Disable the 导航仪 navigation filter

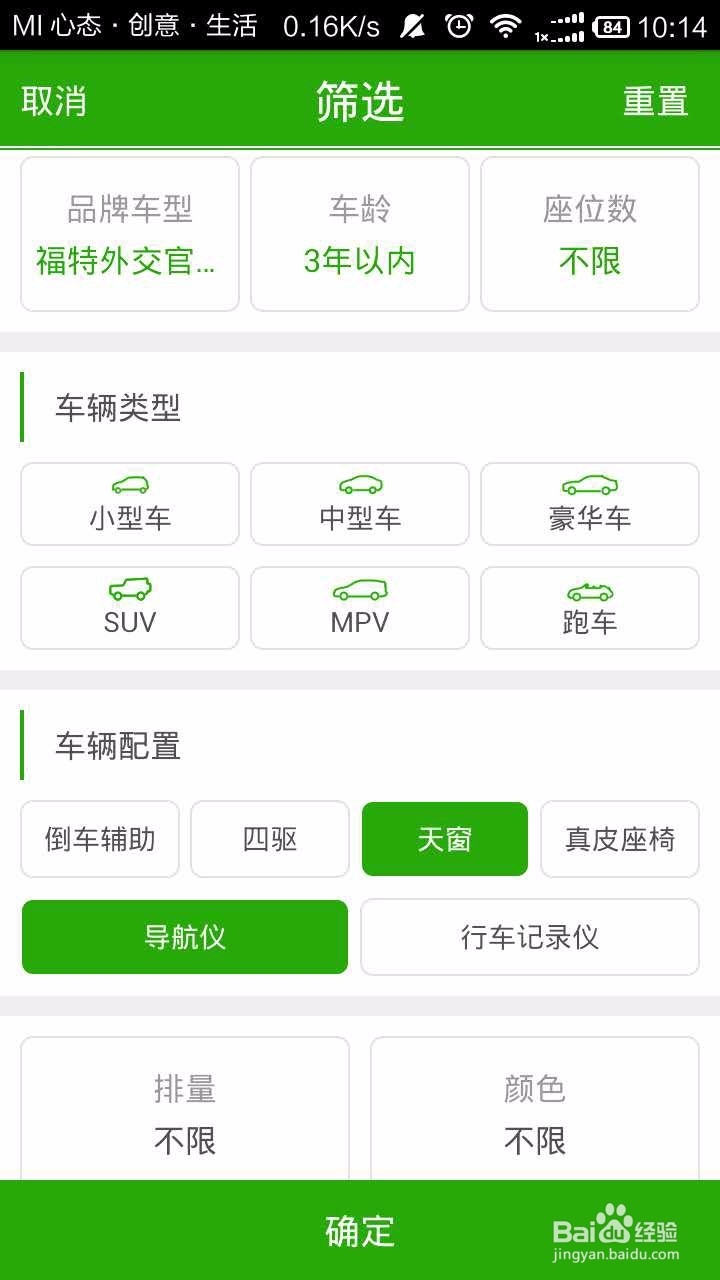click(184, 937)
